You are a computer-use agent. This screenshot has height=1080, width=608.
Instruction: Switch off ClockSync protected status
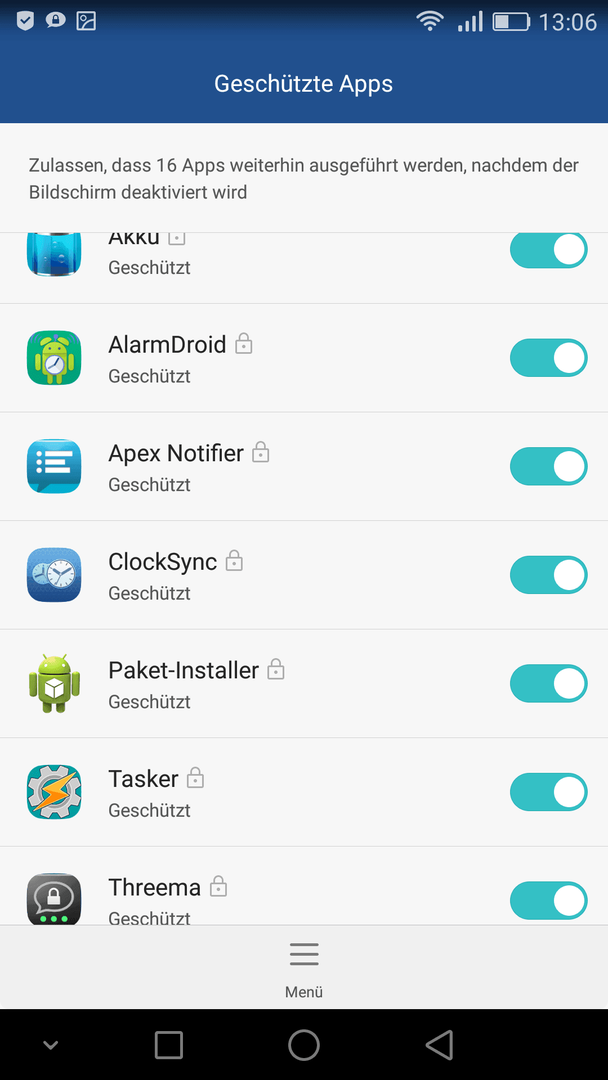[548, 574]
